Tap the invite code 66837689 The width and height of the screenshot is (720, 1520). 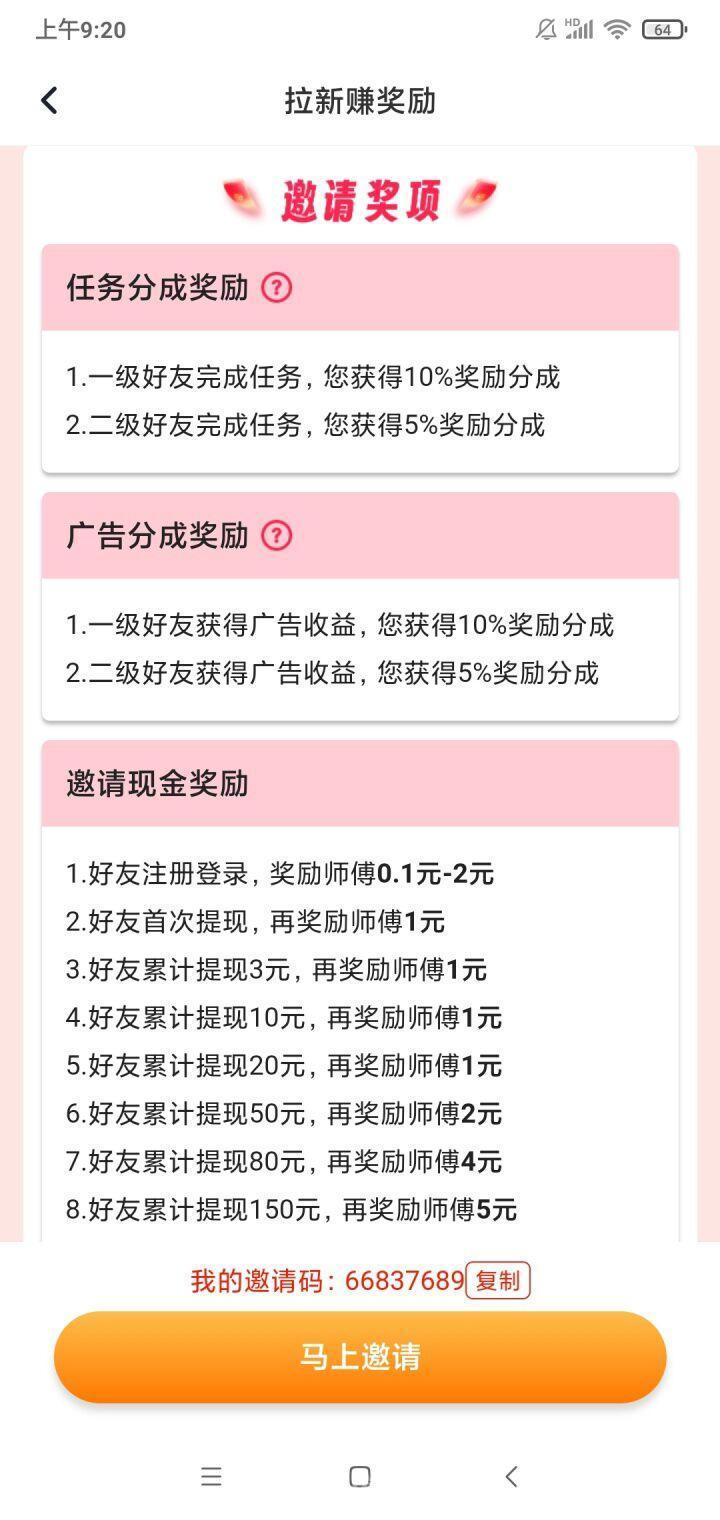click(x=404, y=1280)
